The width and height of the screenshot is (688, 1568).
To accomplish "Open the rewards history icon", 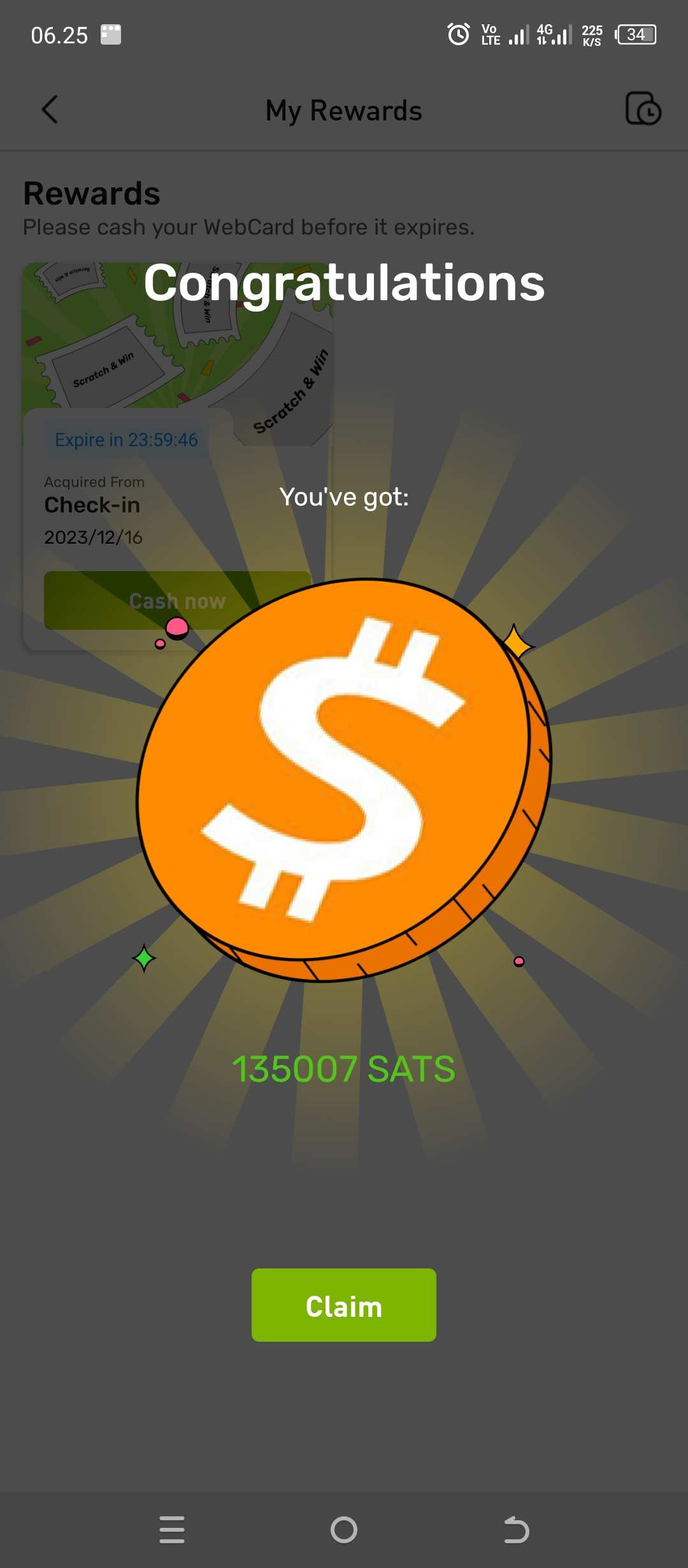I will (642, 109).
